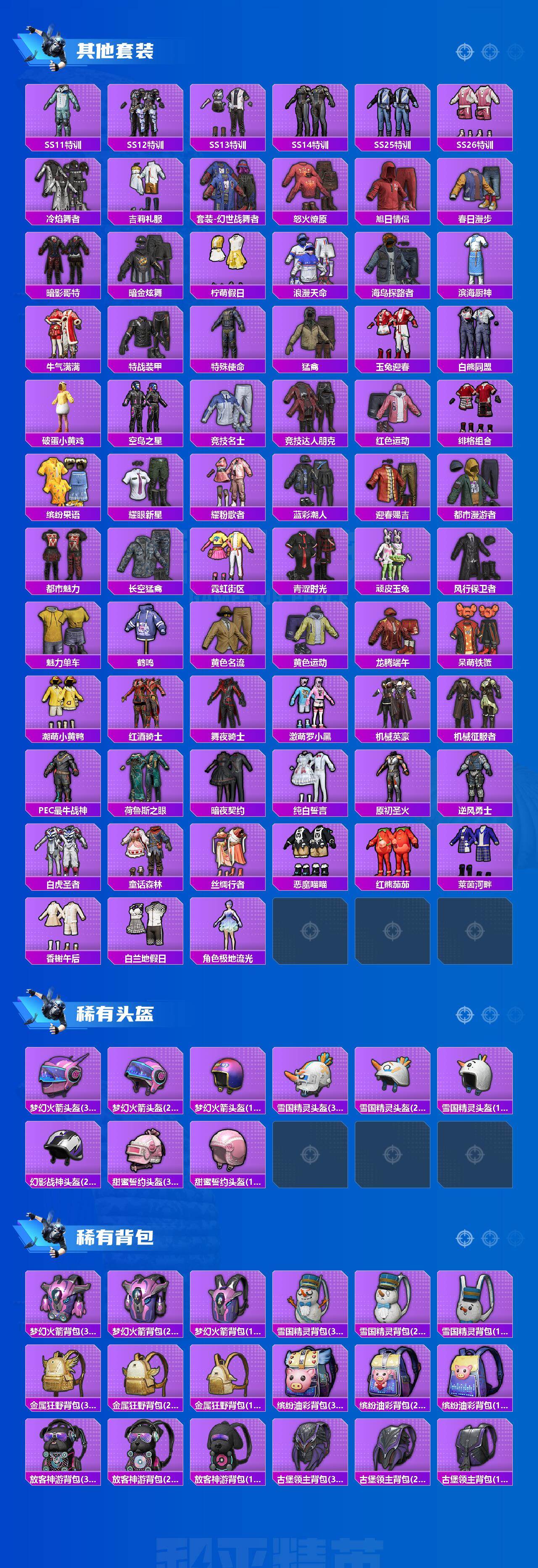Select the SS11特训 outfit thumbnail
Image resolution: width=538 pixels, height=1568 pixels.
pos(62,113)
